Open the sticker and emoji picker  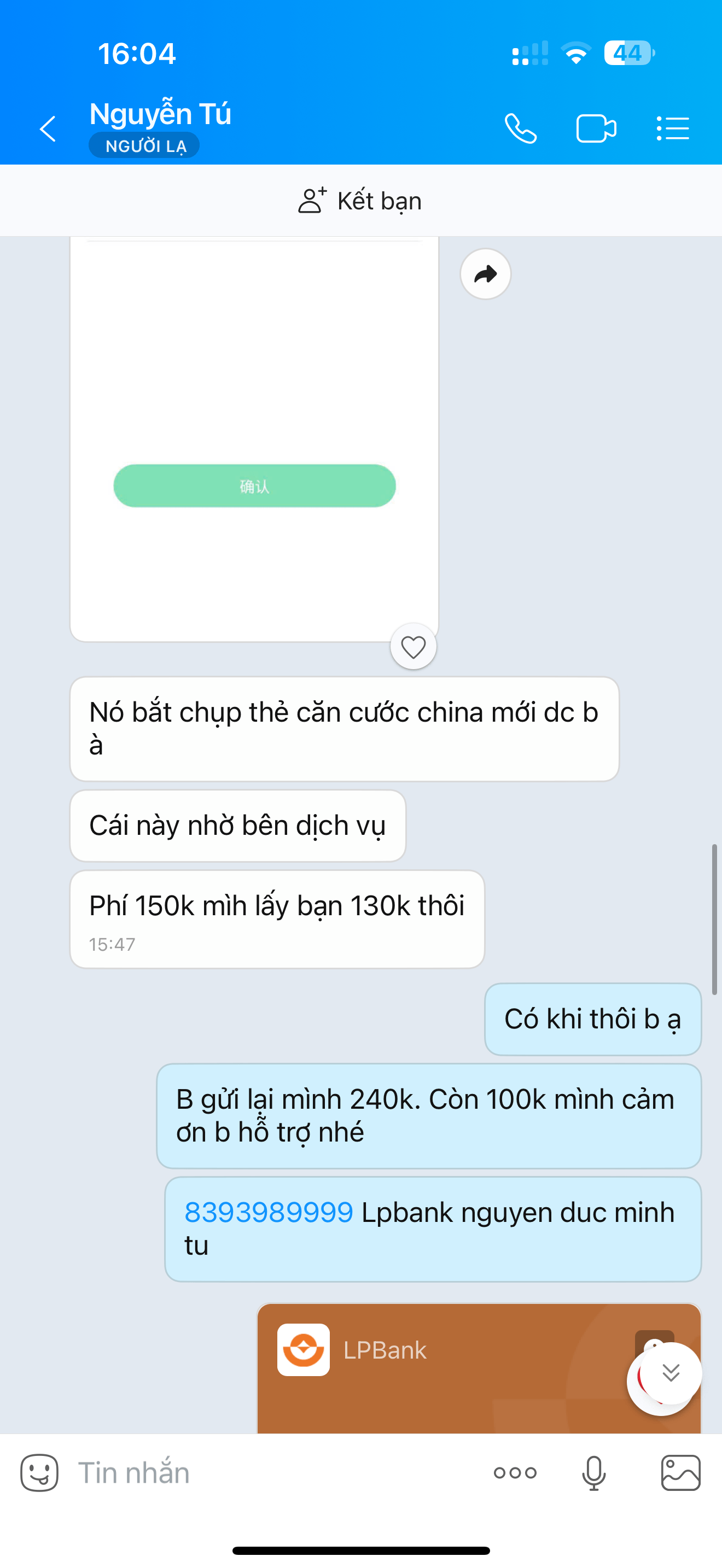tap(39, 1473)
